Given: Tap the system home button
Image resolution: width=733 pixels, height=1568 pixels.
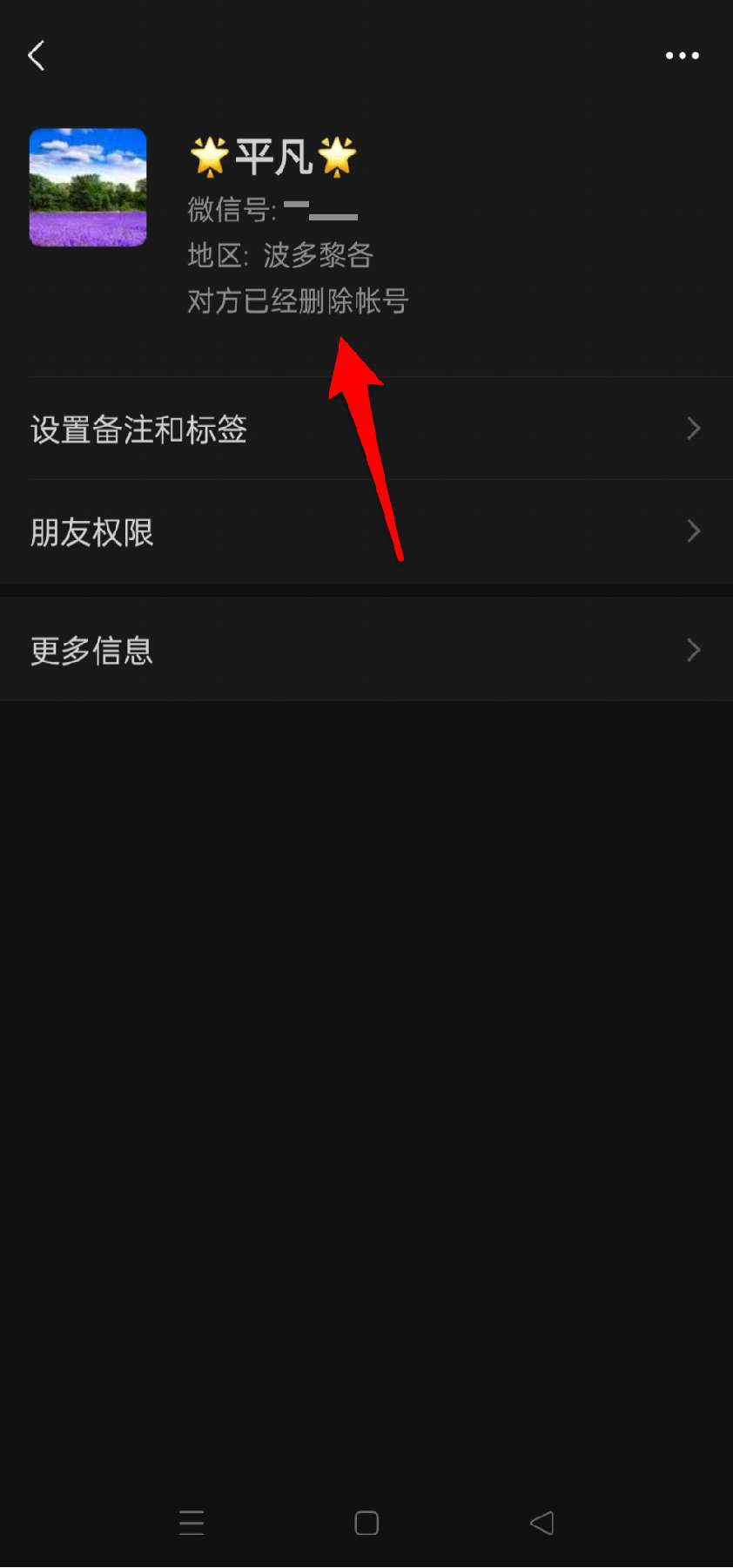Looking at the screenshot, I should 366,1523.
